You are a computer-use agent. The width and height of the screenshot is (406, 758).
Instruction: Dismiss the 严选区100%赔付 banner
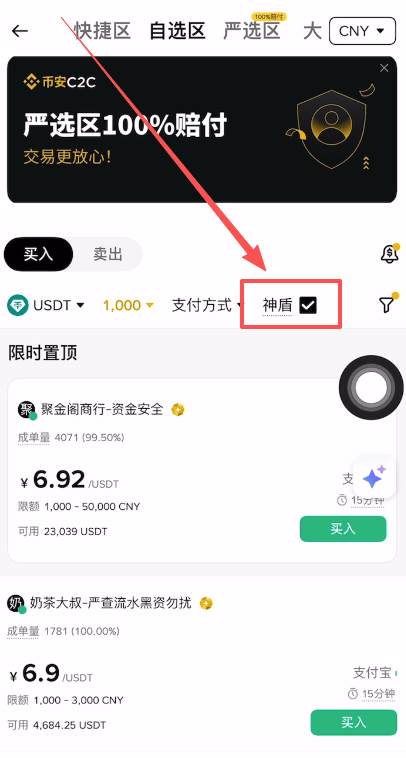tap(384, 68)
